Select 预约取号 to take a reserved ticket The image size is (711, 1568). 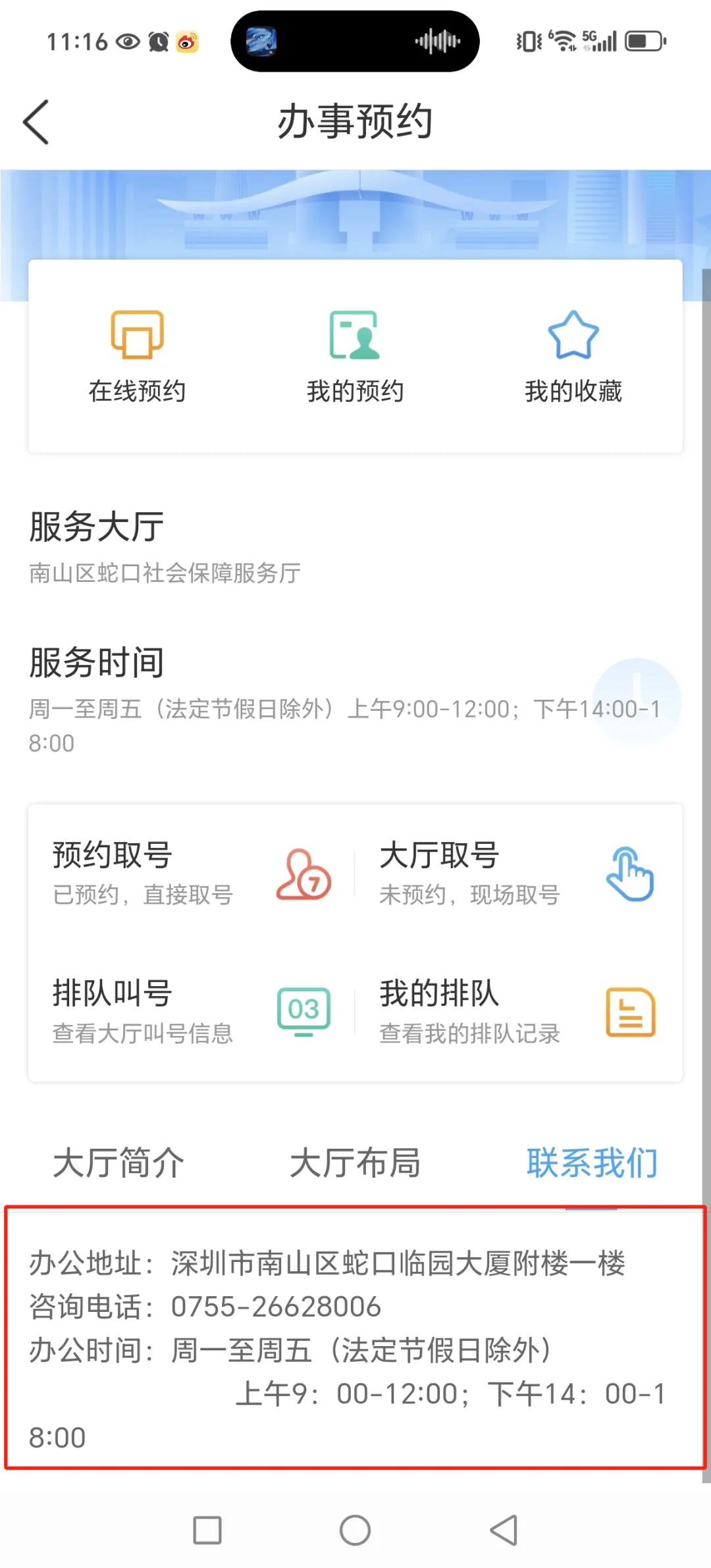click(x=191, y=874)
